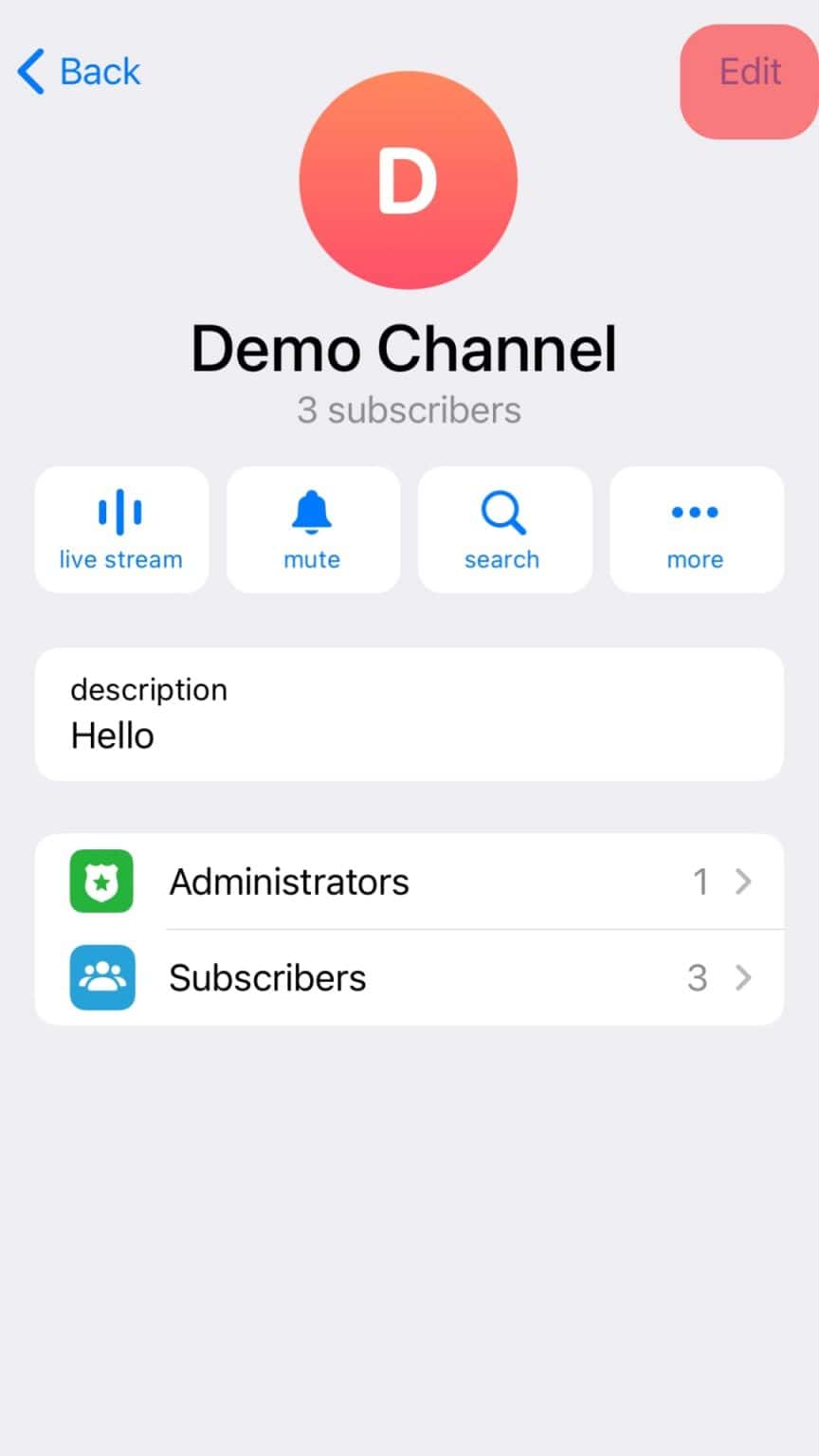Mute notifications for Demo Channel
819x1456 pixels.
point(313,529)
